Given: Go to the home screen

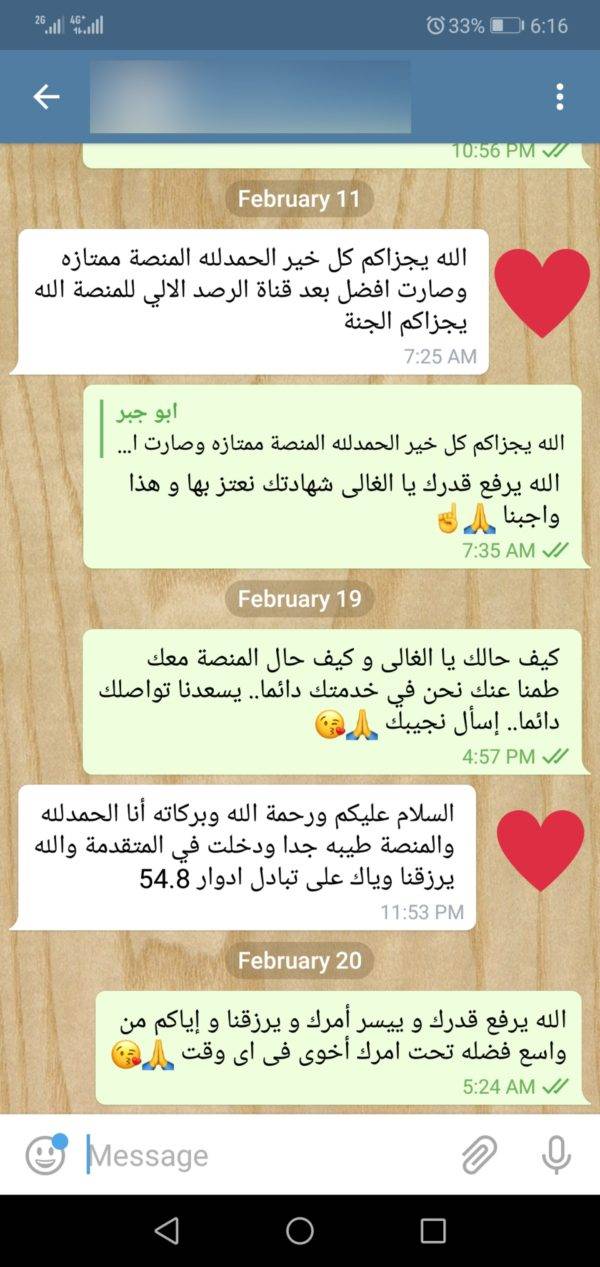Looking at the screenshot, I should pyautogui.click(x=300, y=1230).
